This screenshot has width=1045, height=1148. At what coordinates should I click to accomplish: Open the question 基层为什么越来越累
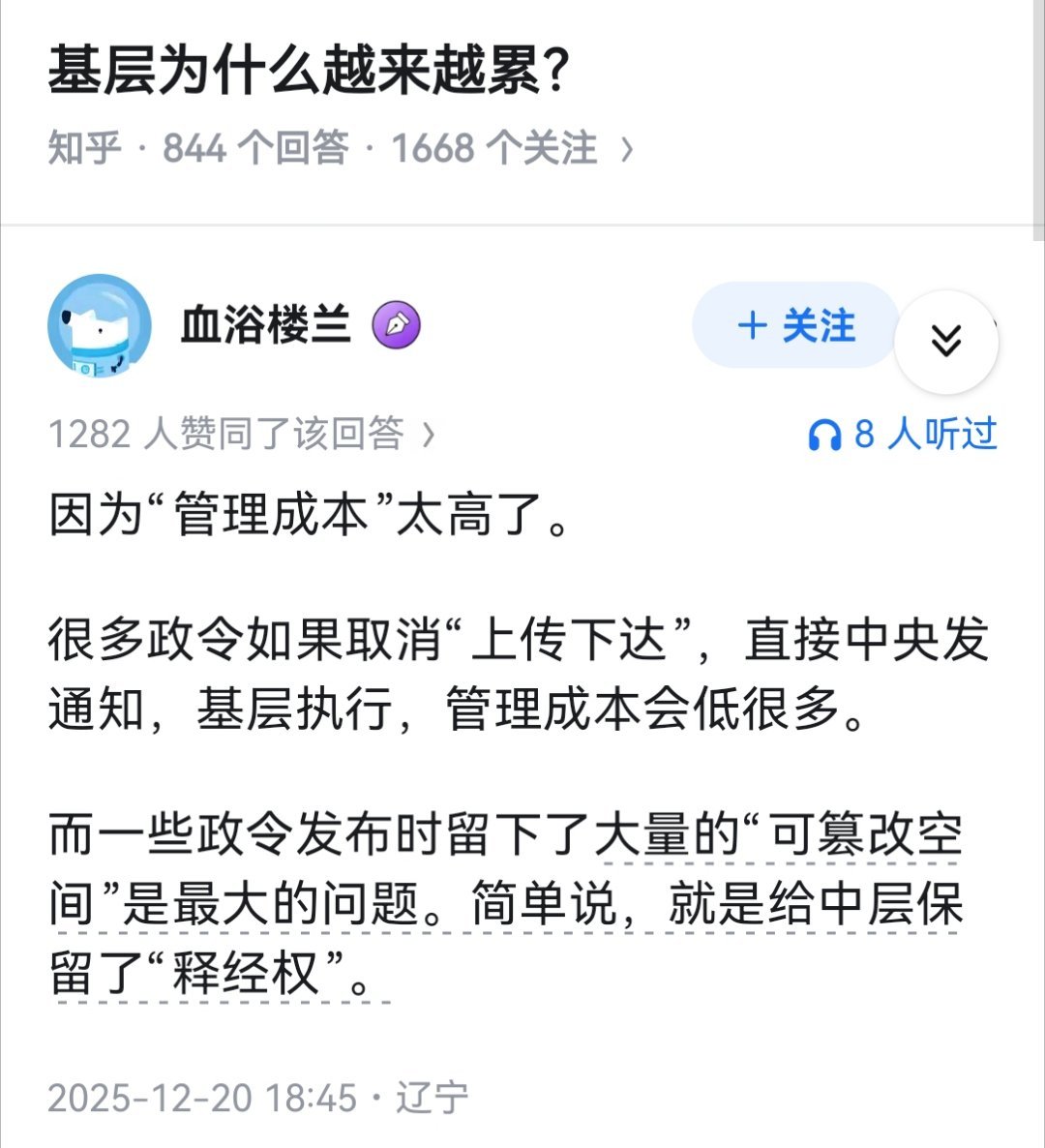(310, 68)
